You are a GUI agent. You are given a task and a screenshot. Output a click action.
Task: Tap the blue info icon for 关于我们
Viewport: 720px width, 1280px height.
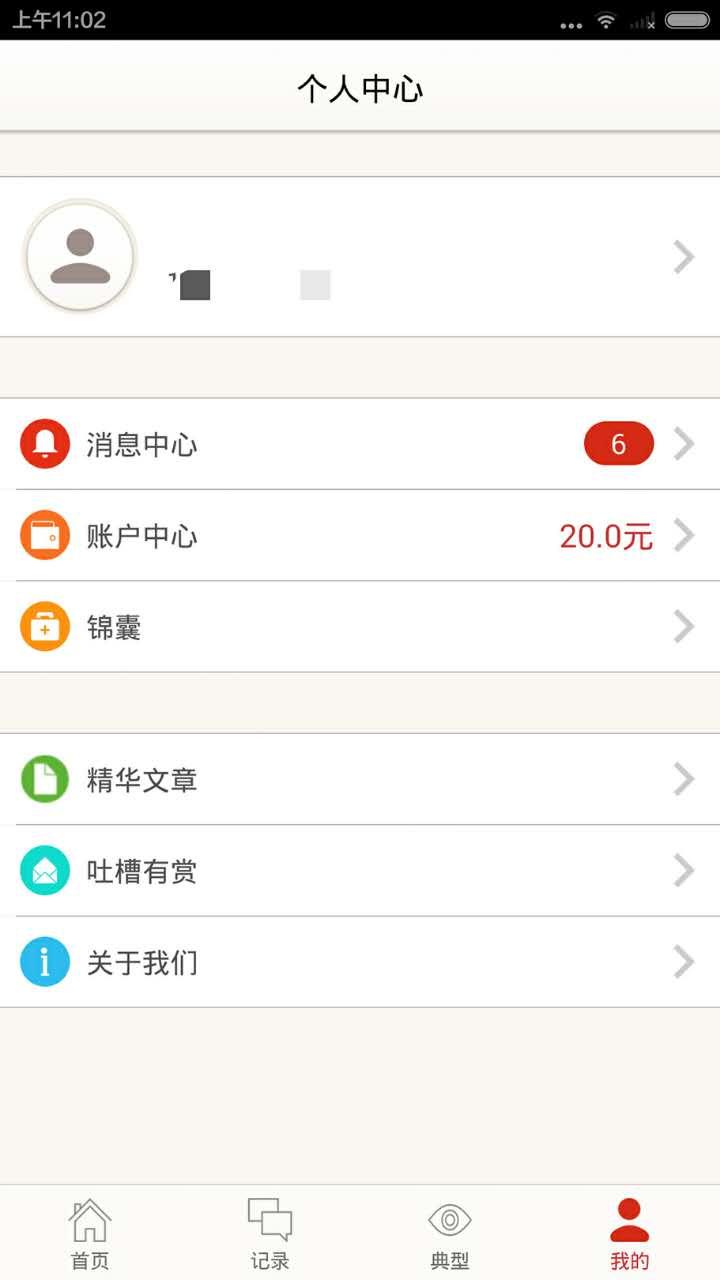click(x=44, y=962)
